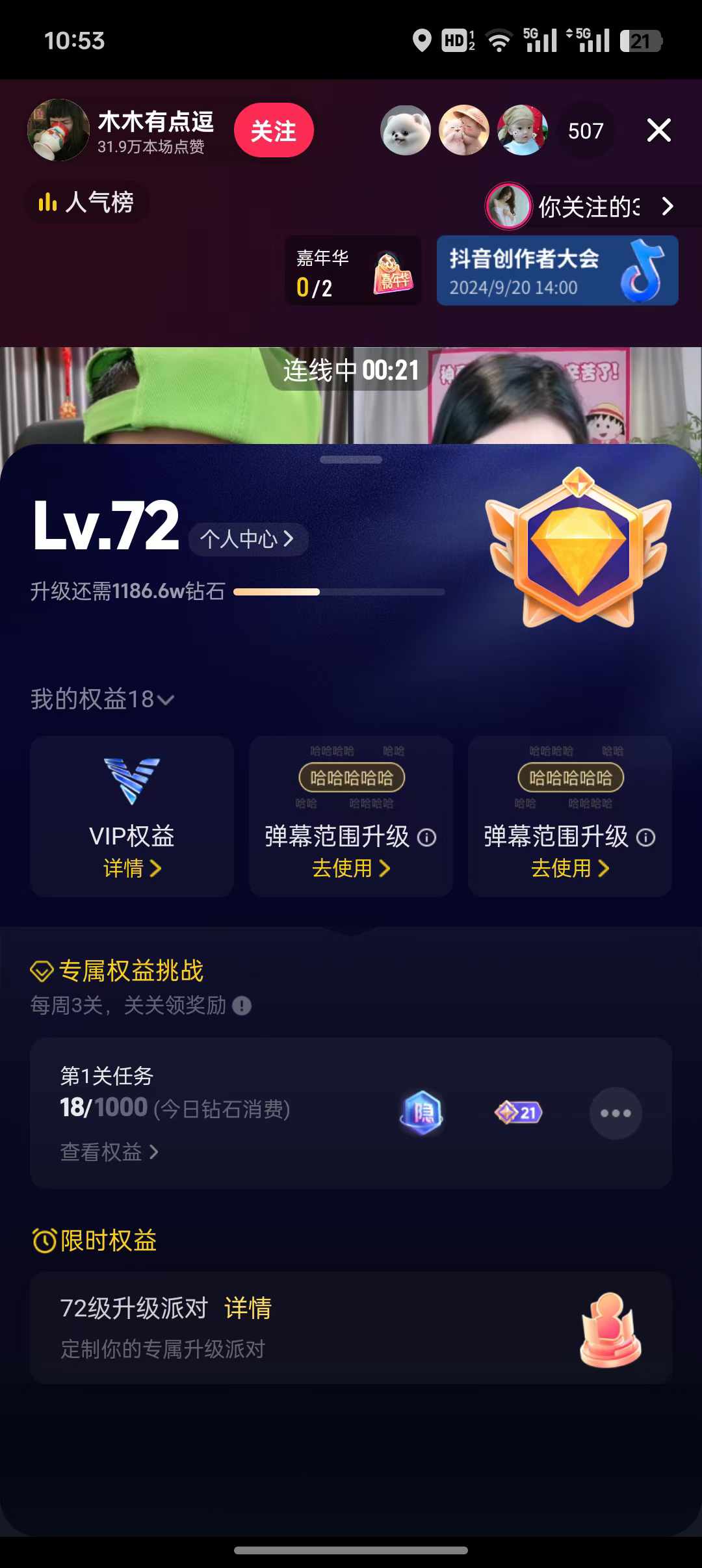
Task: Close the live stream
Action: (x=658, y=131)
